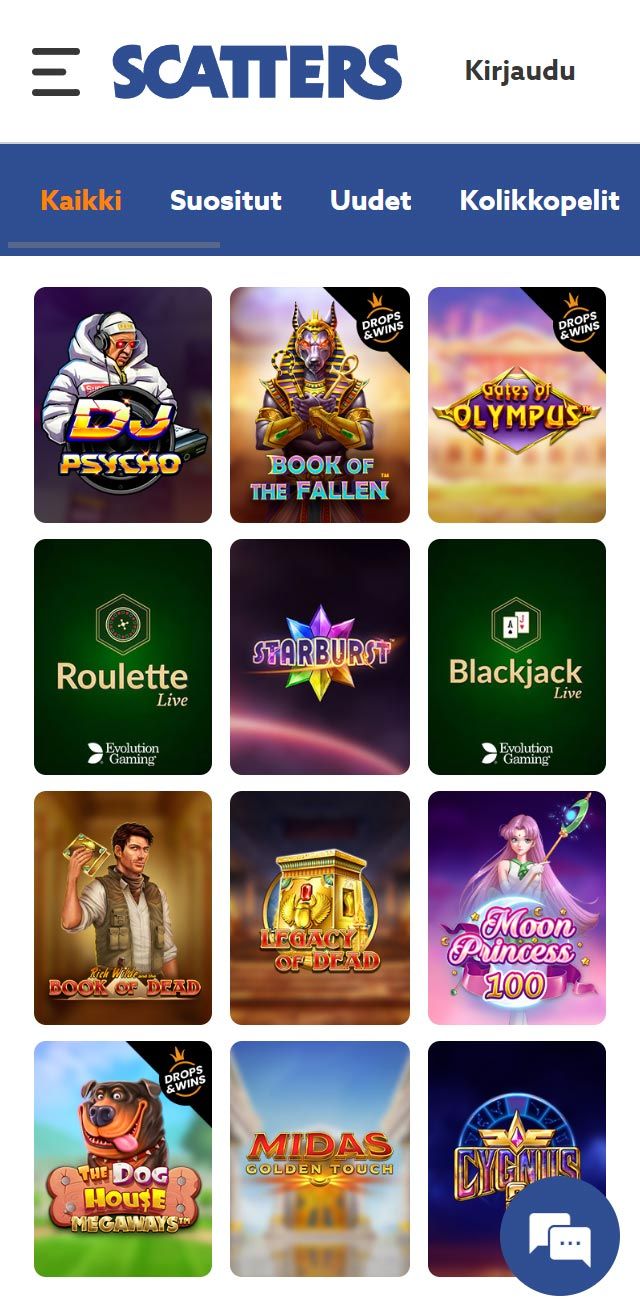Switch to the Uudet tab

click(x=370, y=200)
